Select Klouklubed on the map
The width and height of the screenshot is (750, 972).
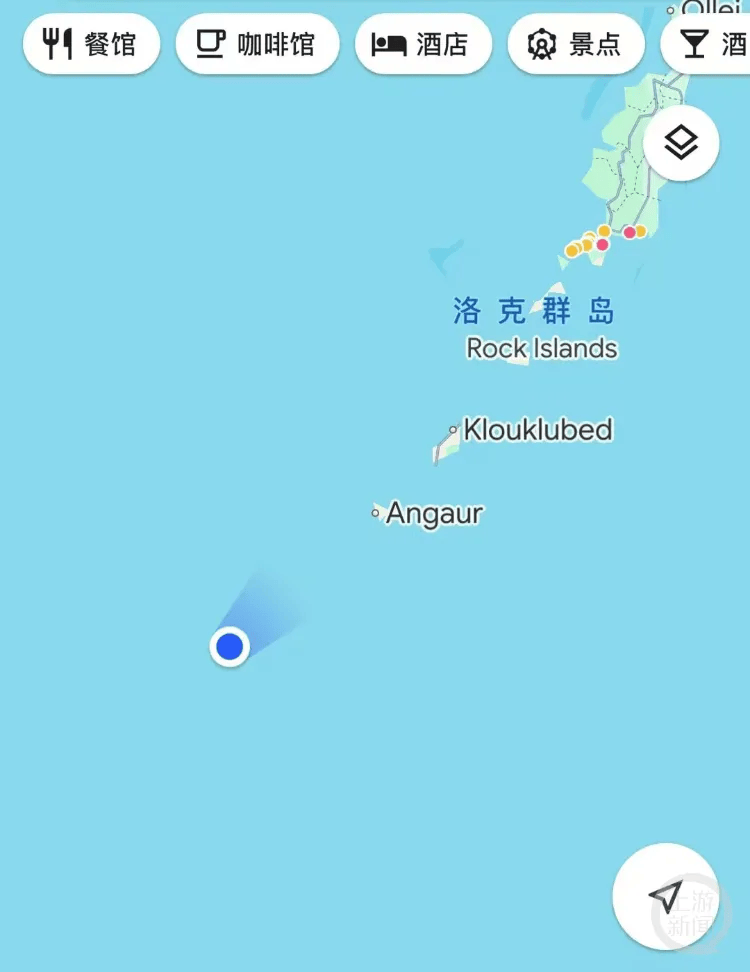point(537,430)
